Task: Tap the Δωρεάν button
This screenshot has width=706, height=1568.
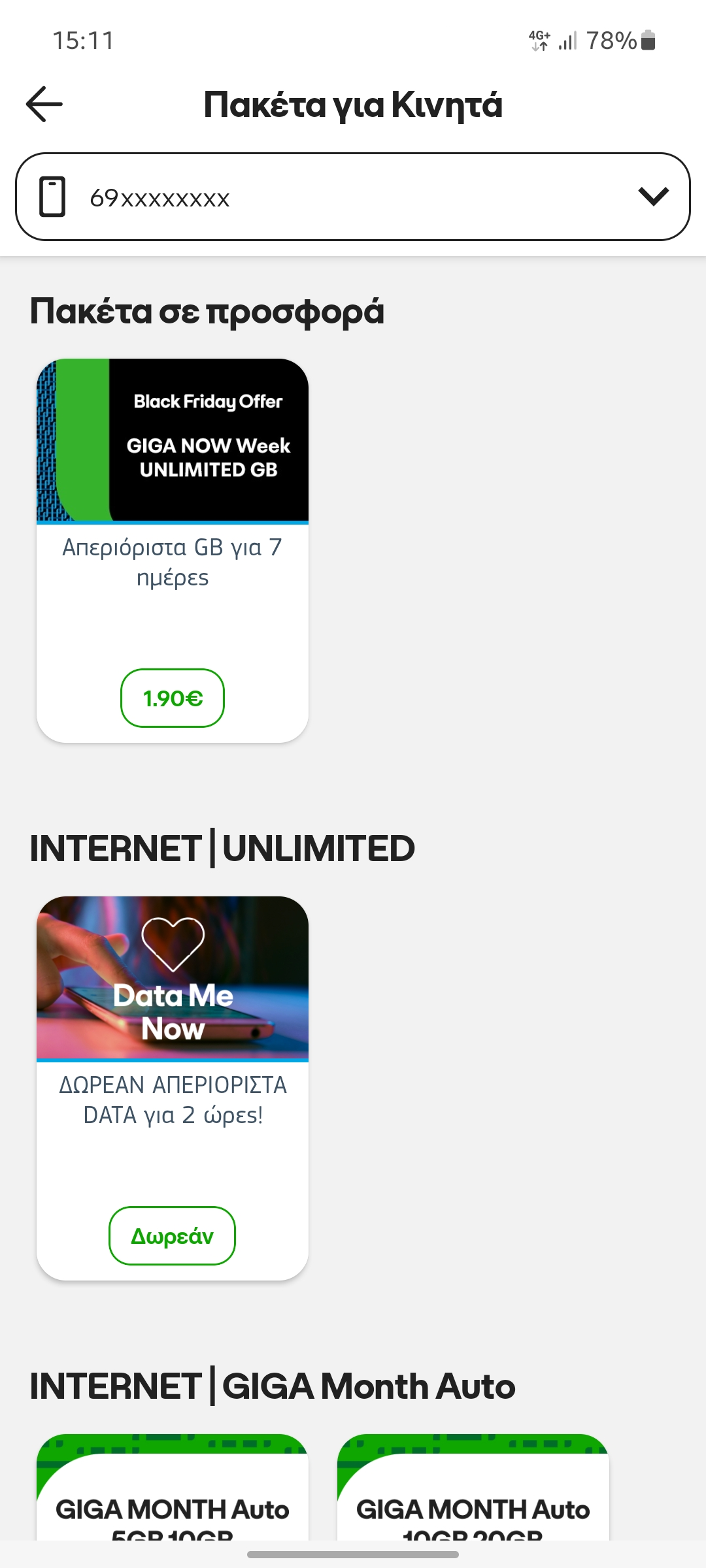Action: point(172,1235)
